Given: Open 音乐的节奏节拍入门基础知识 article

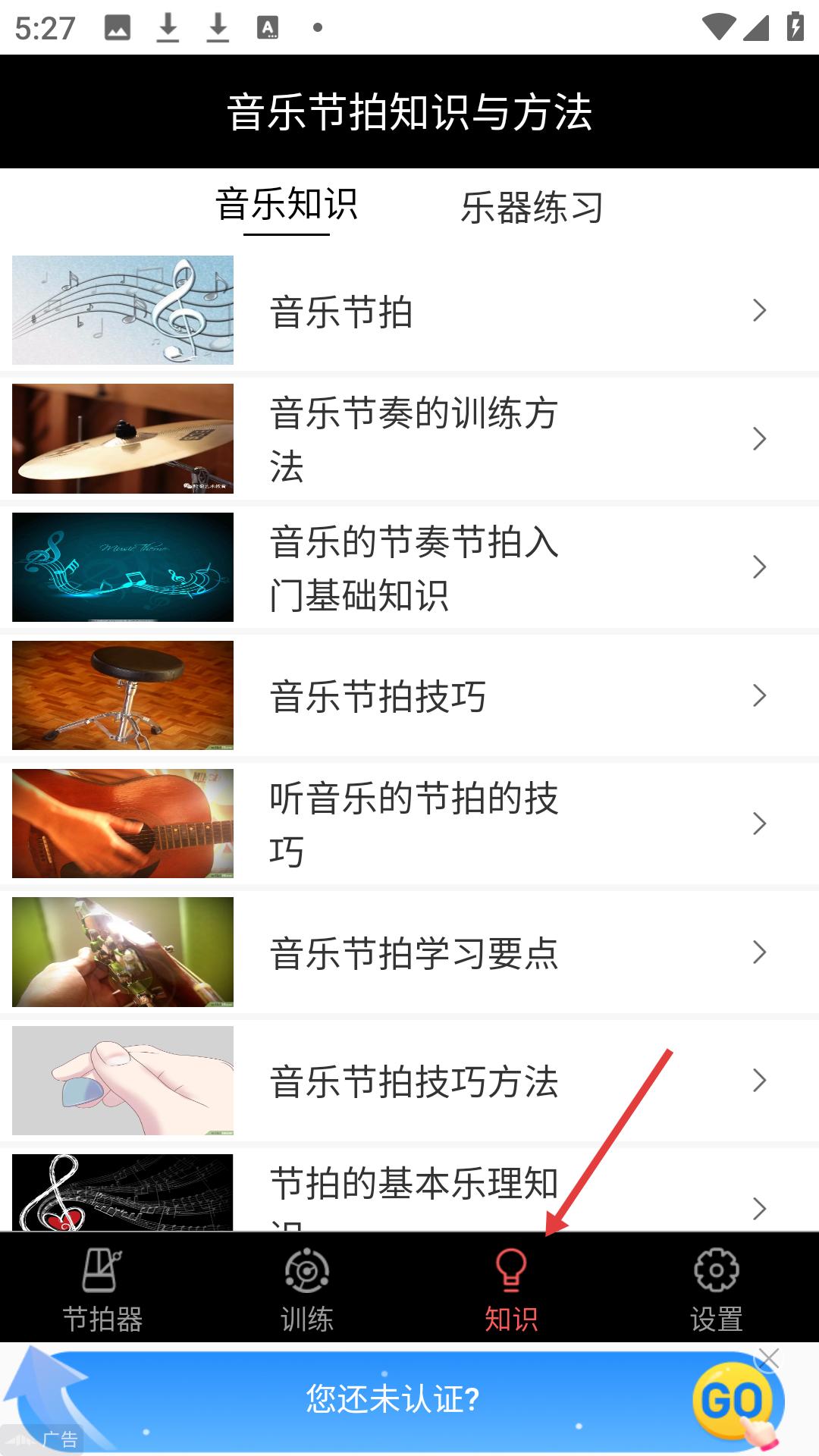Looking at the screenshot, I should 409,567.
